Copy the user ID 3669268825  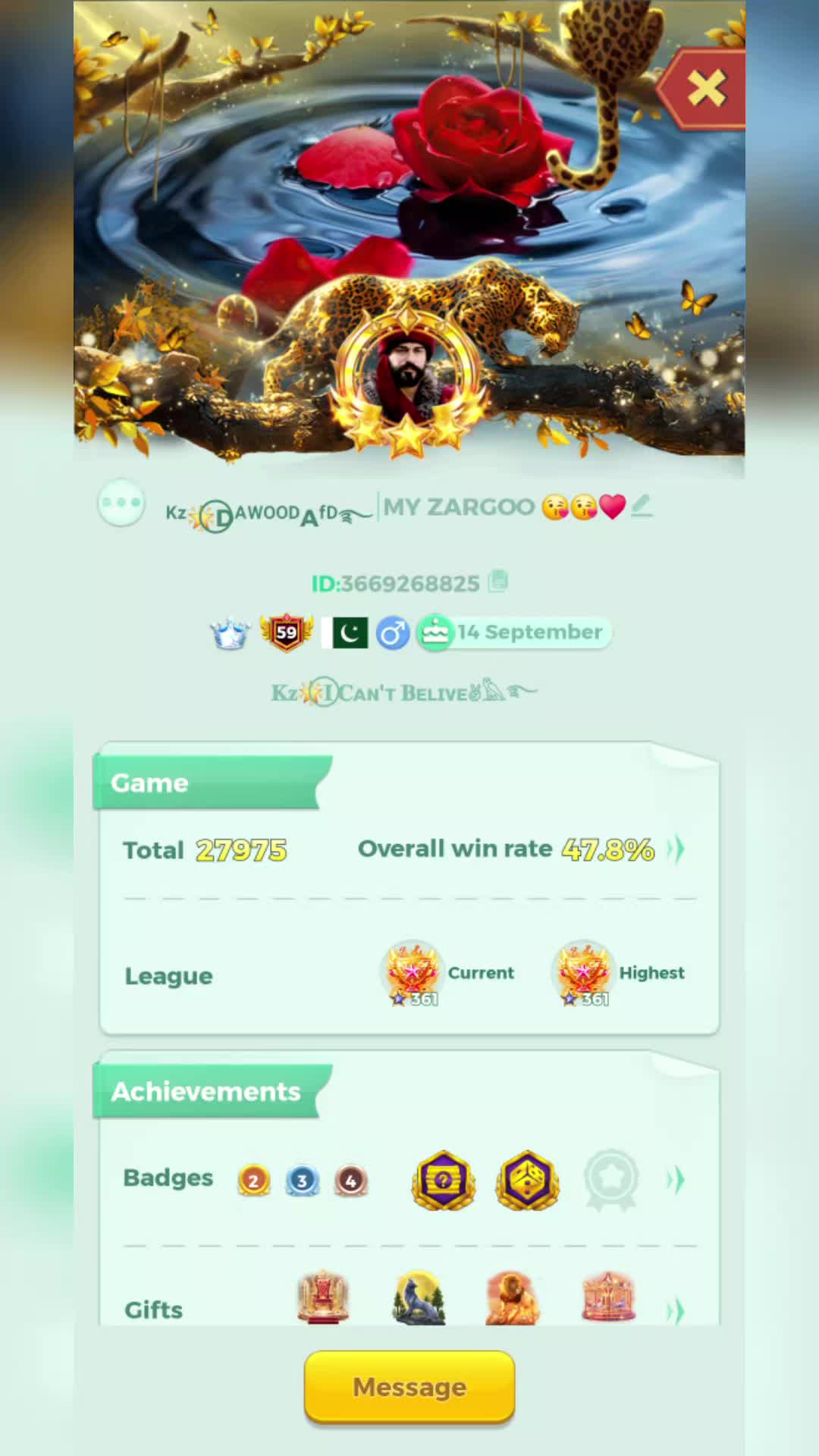pyautogui.click(x=498, y=582)
